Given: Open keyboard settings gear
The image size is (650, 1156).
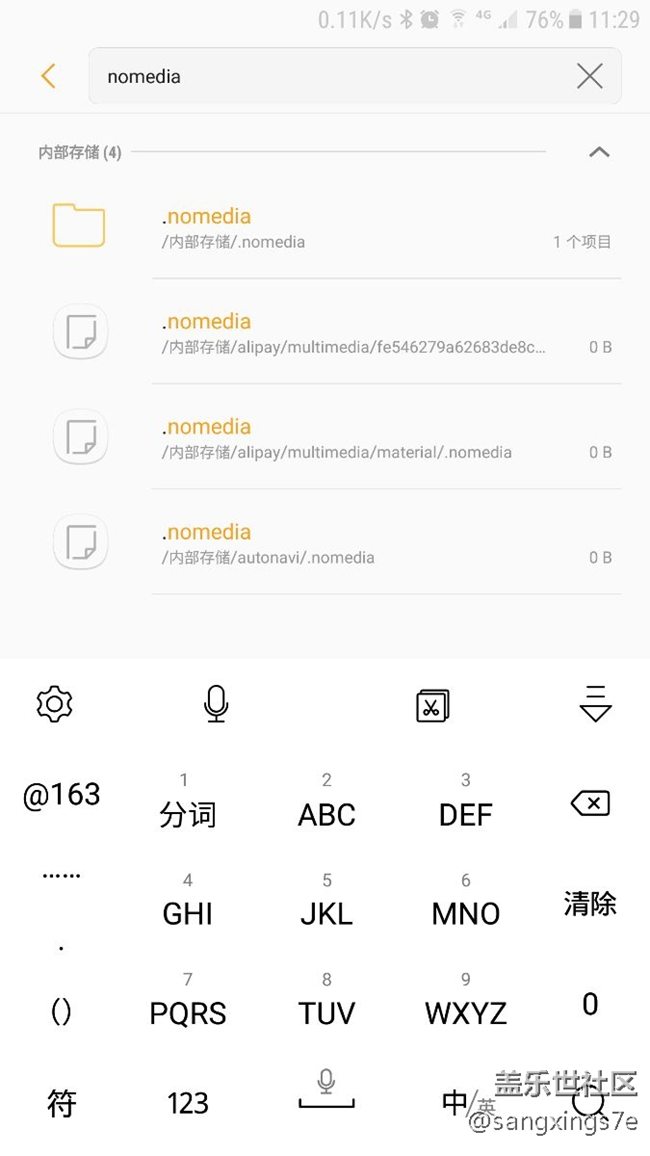Looking at the screenshot, I should point(54,704).
